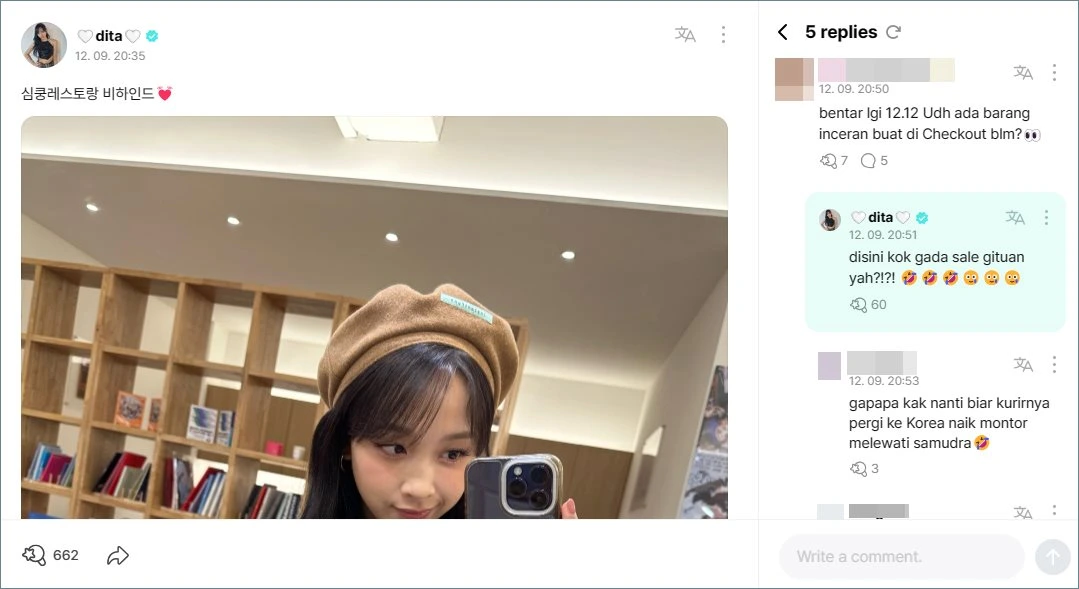This screenshot has height=589, width=1079.
Task: View 5 replies to the checkout comment
Action: point(869,160)
